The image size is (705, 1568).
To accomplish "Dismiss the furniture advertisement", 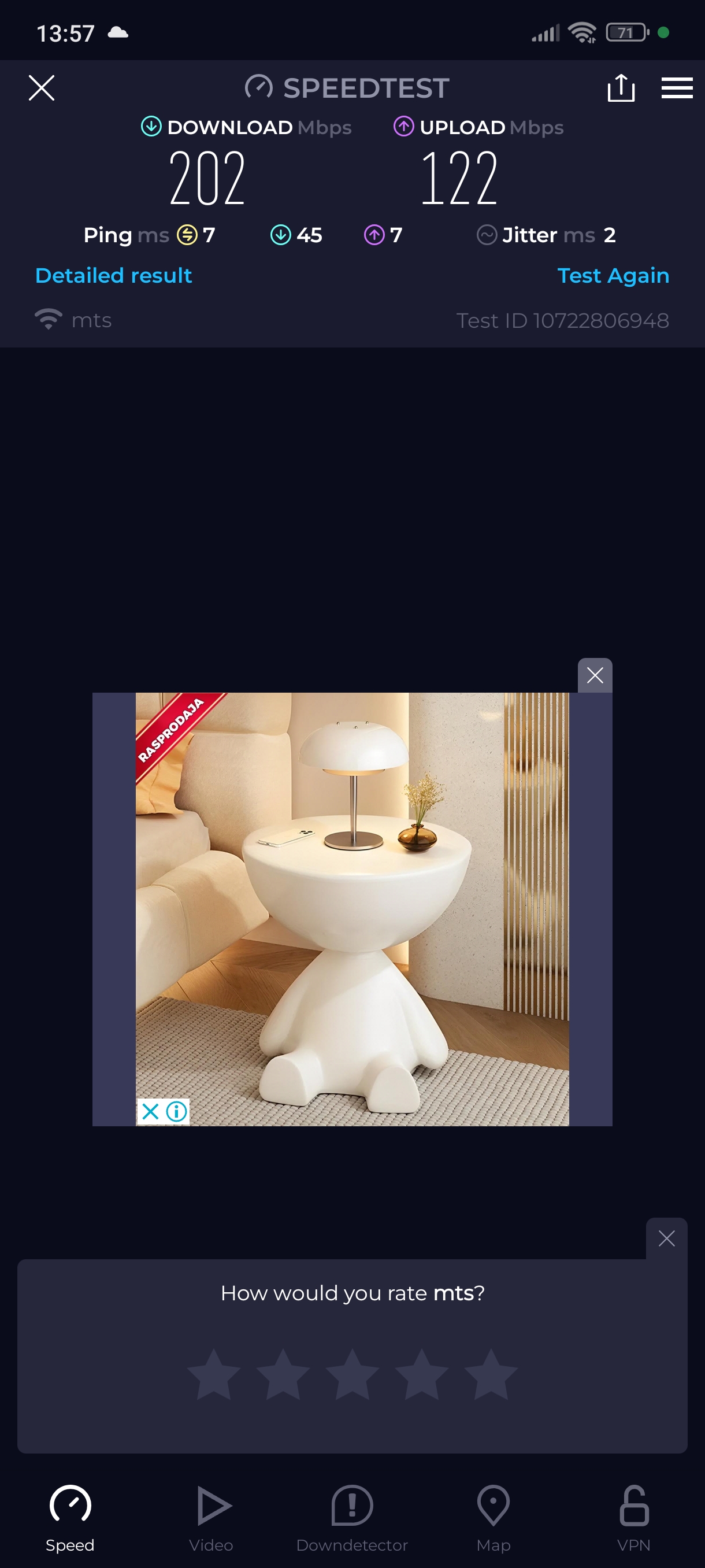I will pos(594,675).
